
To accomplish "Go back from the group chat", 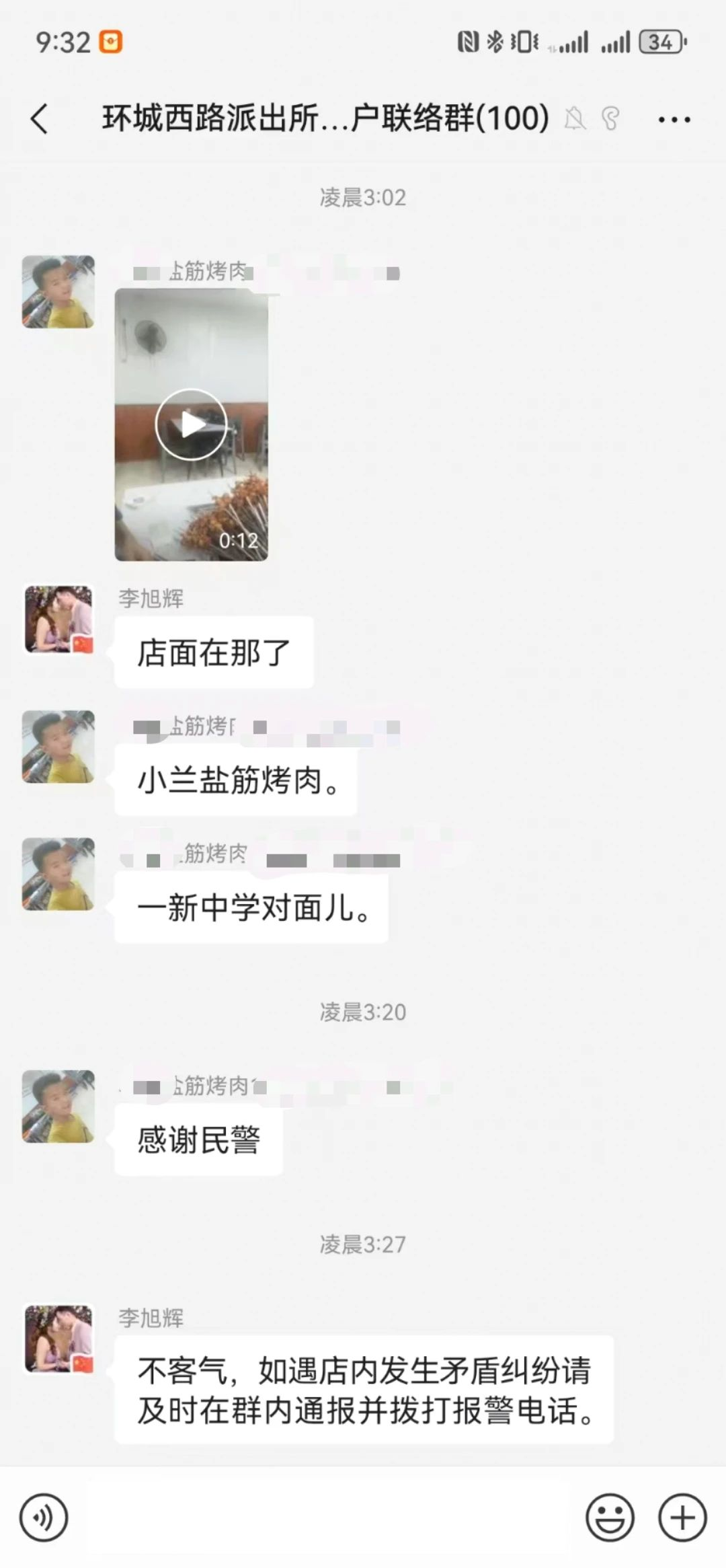I will [40, 119].
